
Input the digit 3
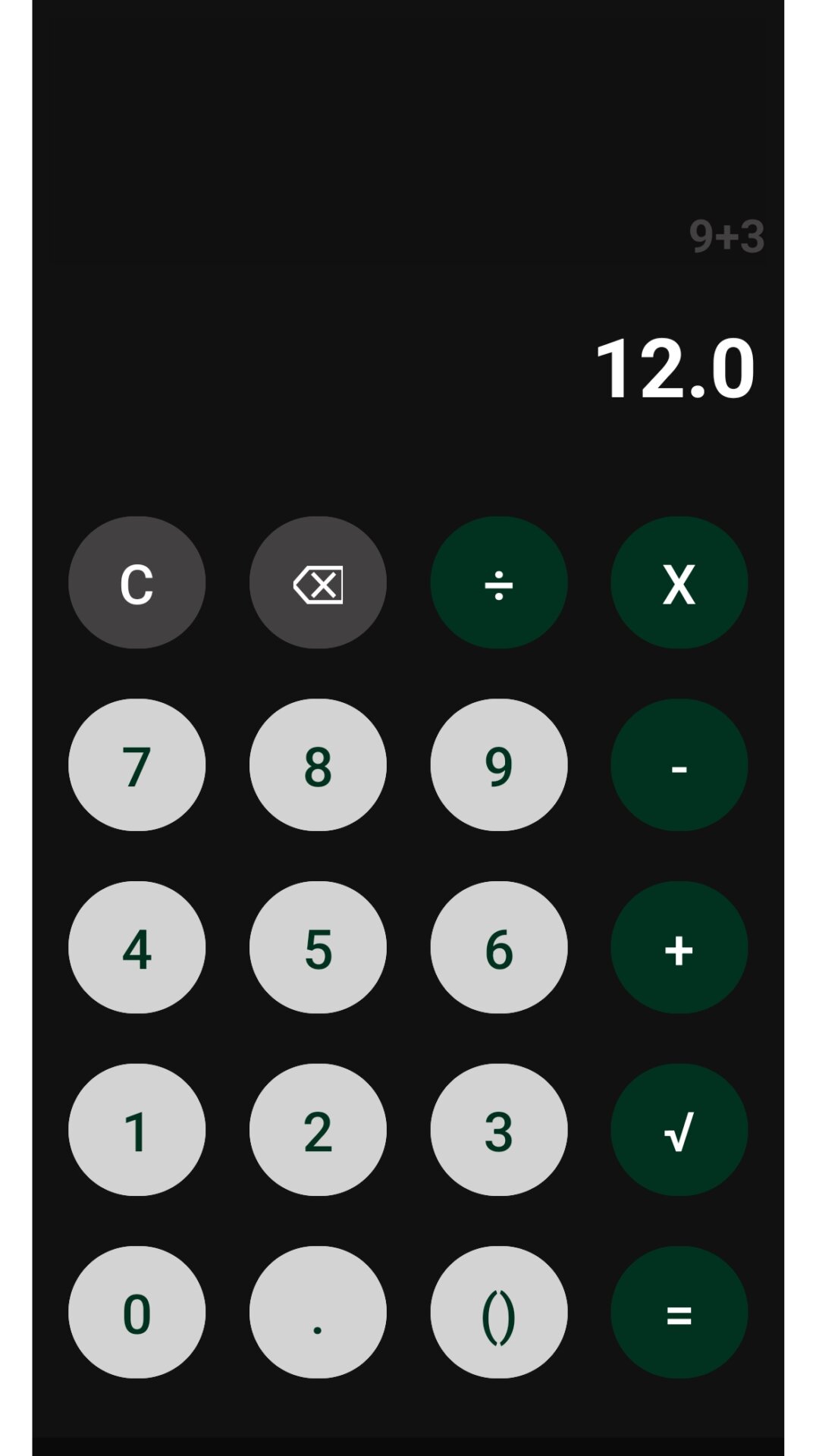pos(498,1129)
